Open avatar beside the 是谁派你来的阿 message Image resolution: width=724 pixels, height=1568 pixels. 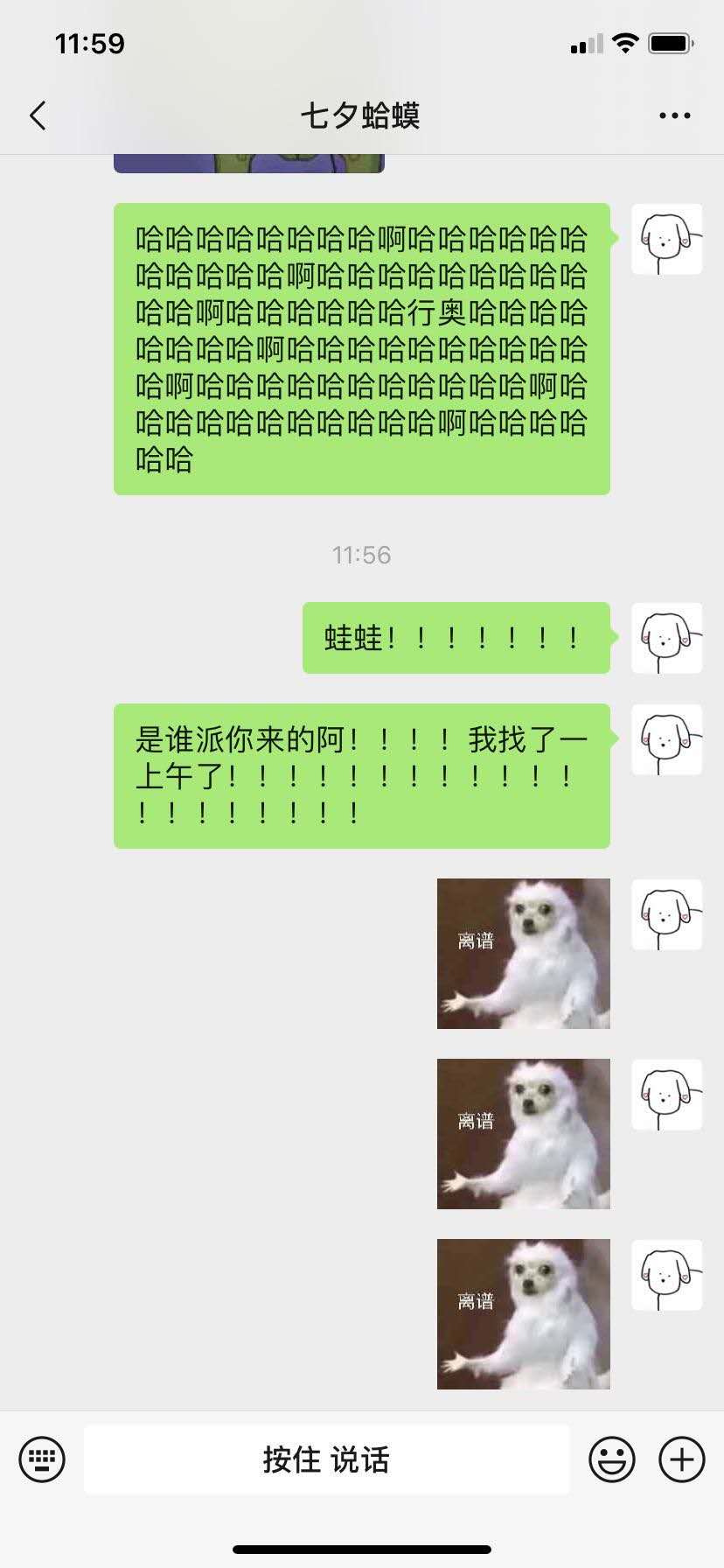[x=666, y=739]
